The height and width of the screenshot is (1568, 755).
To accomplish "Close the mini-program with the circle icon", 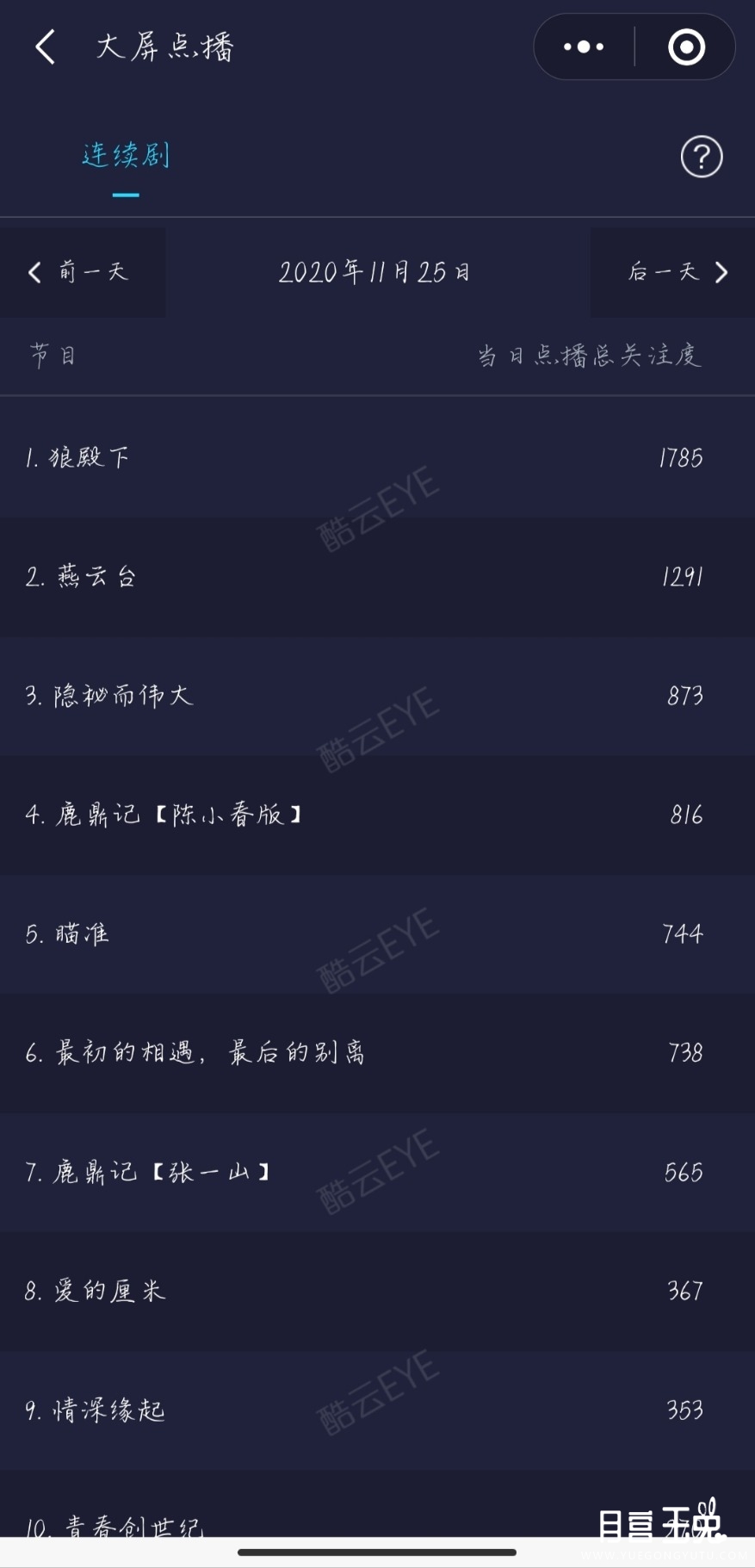I will [686, 46].
